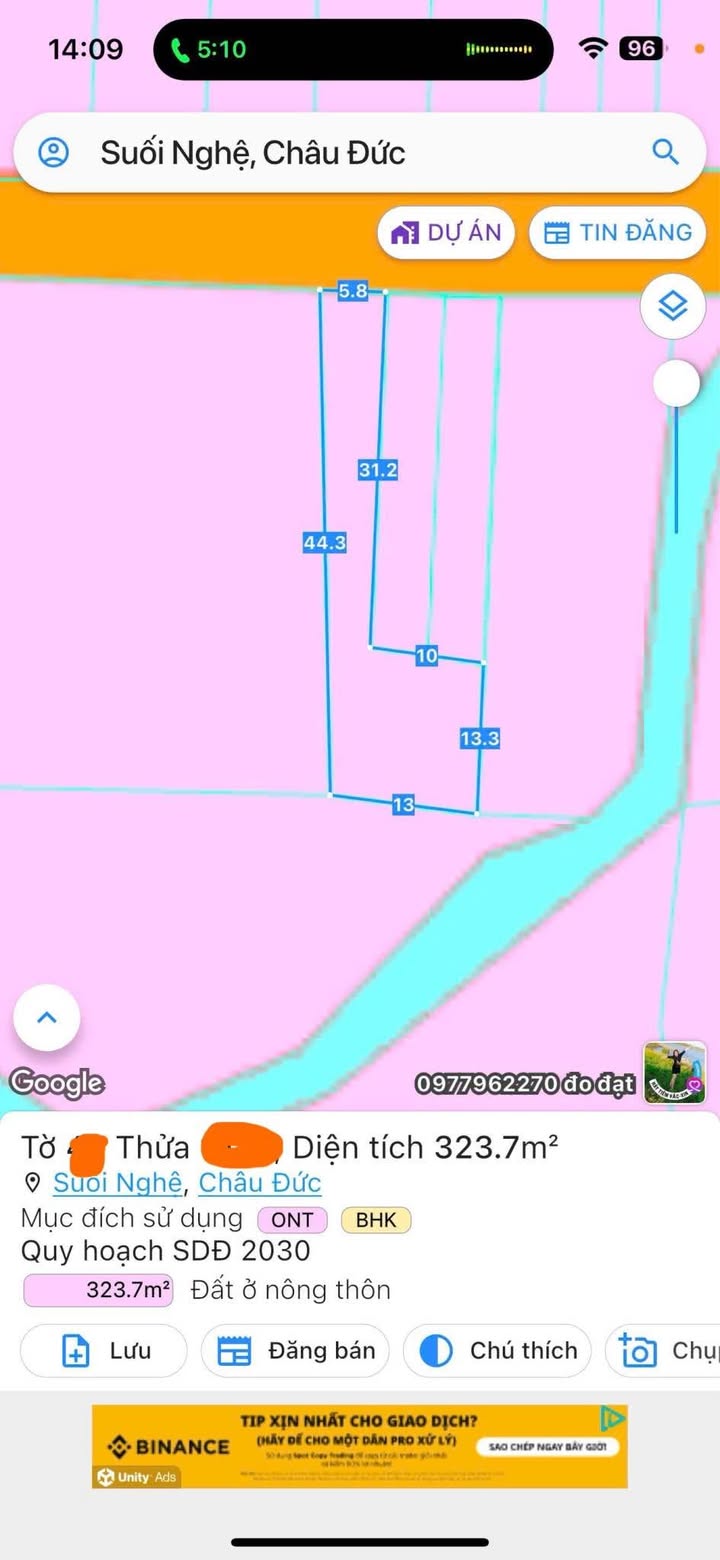Save this parcel with Lưu
The height and width of the screenshot is (1560, 720).
pyautogui.click(x=104, y=1351)
